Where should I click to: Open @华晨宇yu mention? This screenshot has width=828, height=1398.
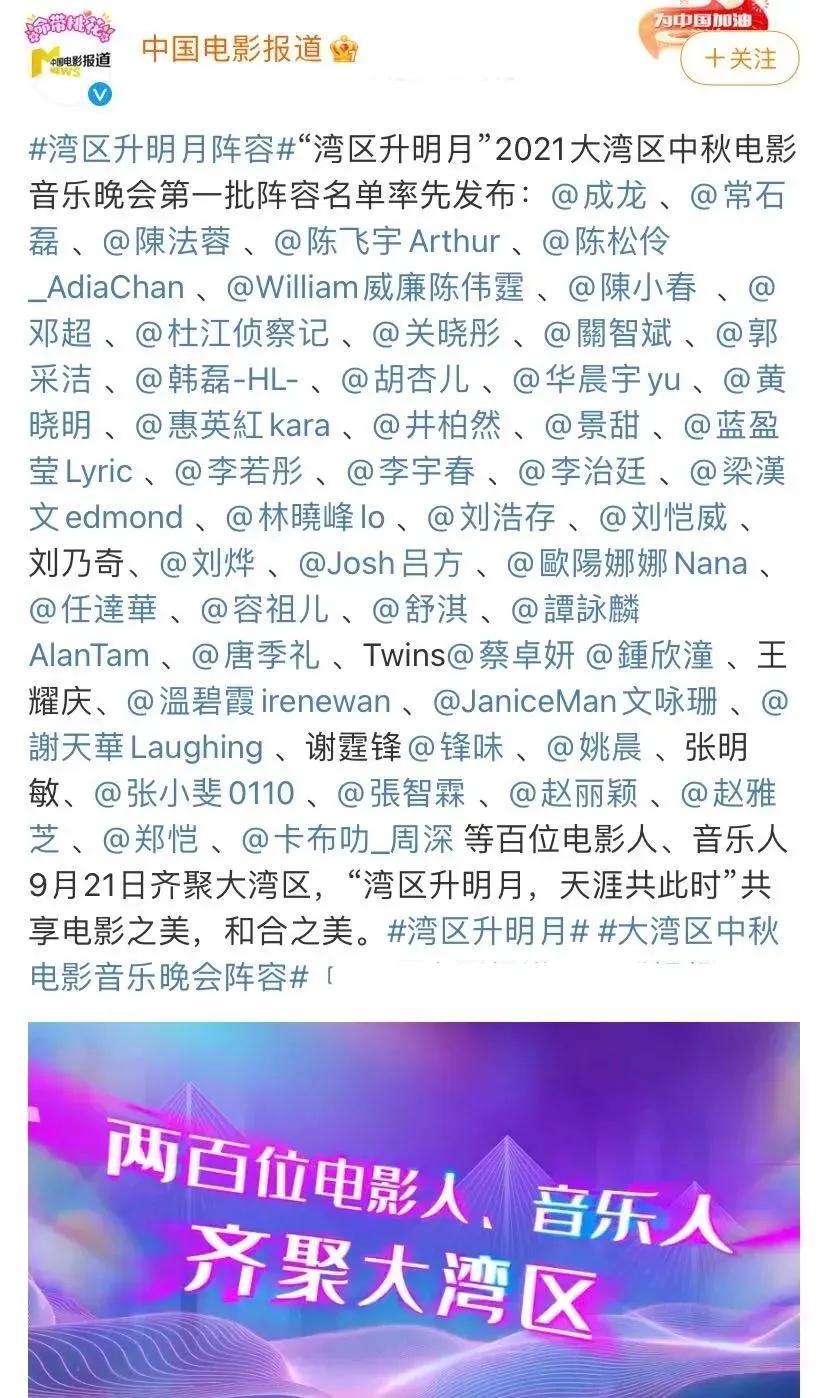pos(596,380)
